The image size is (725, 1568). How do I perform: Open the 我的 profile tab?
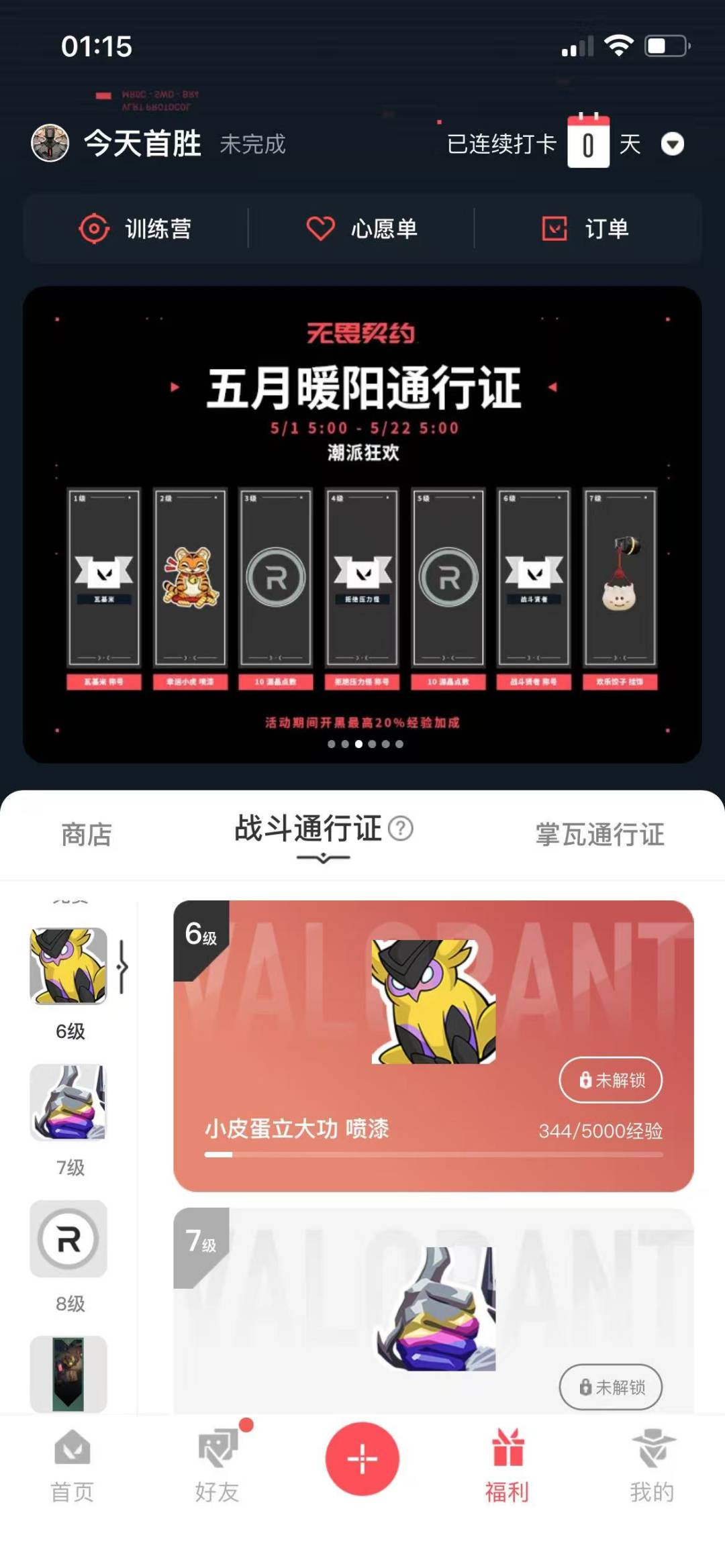(652, 1465)
